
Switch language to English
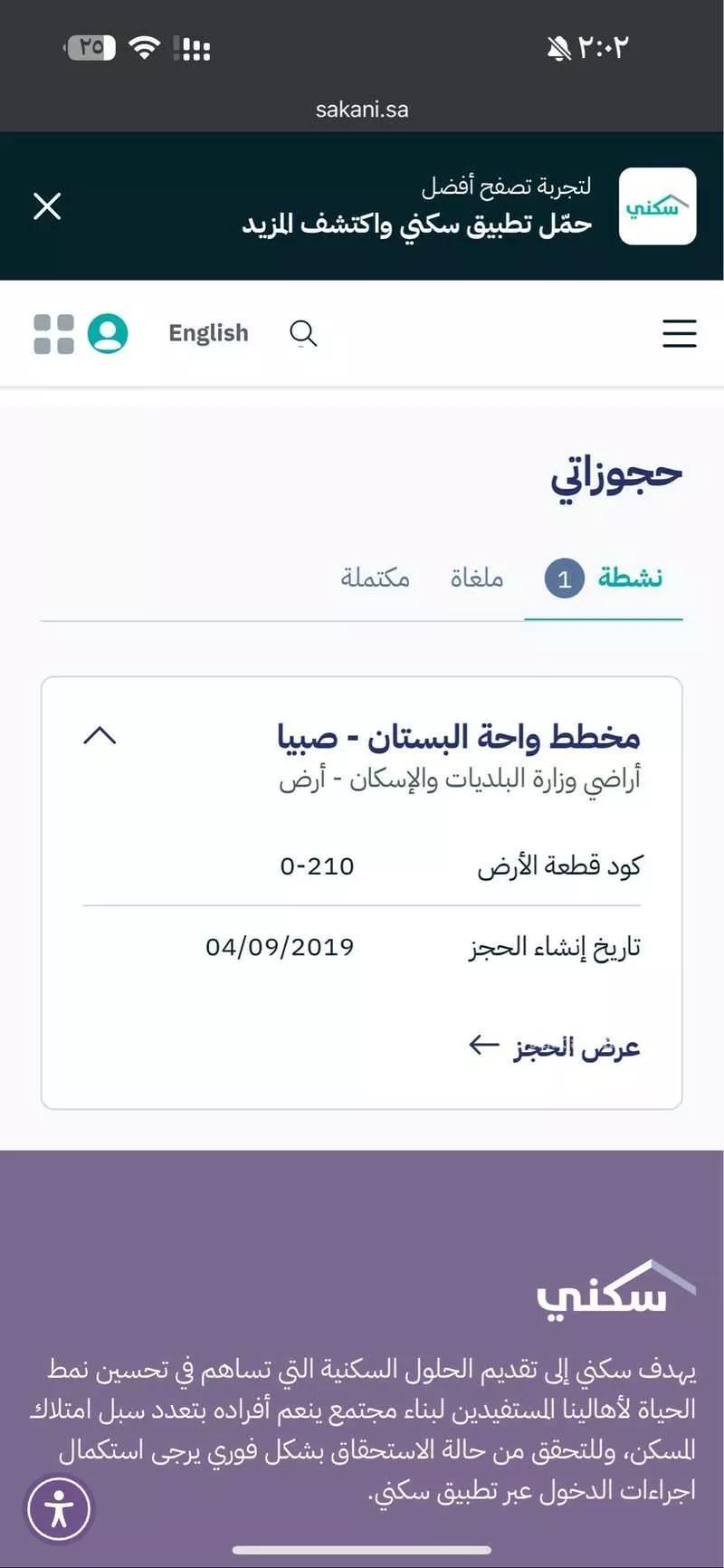coord(208,333)
